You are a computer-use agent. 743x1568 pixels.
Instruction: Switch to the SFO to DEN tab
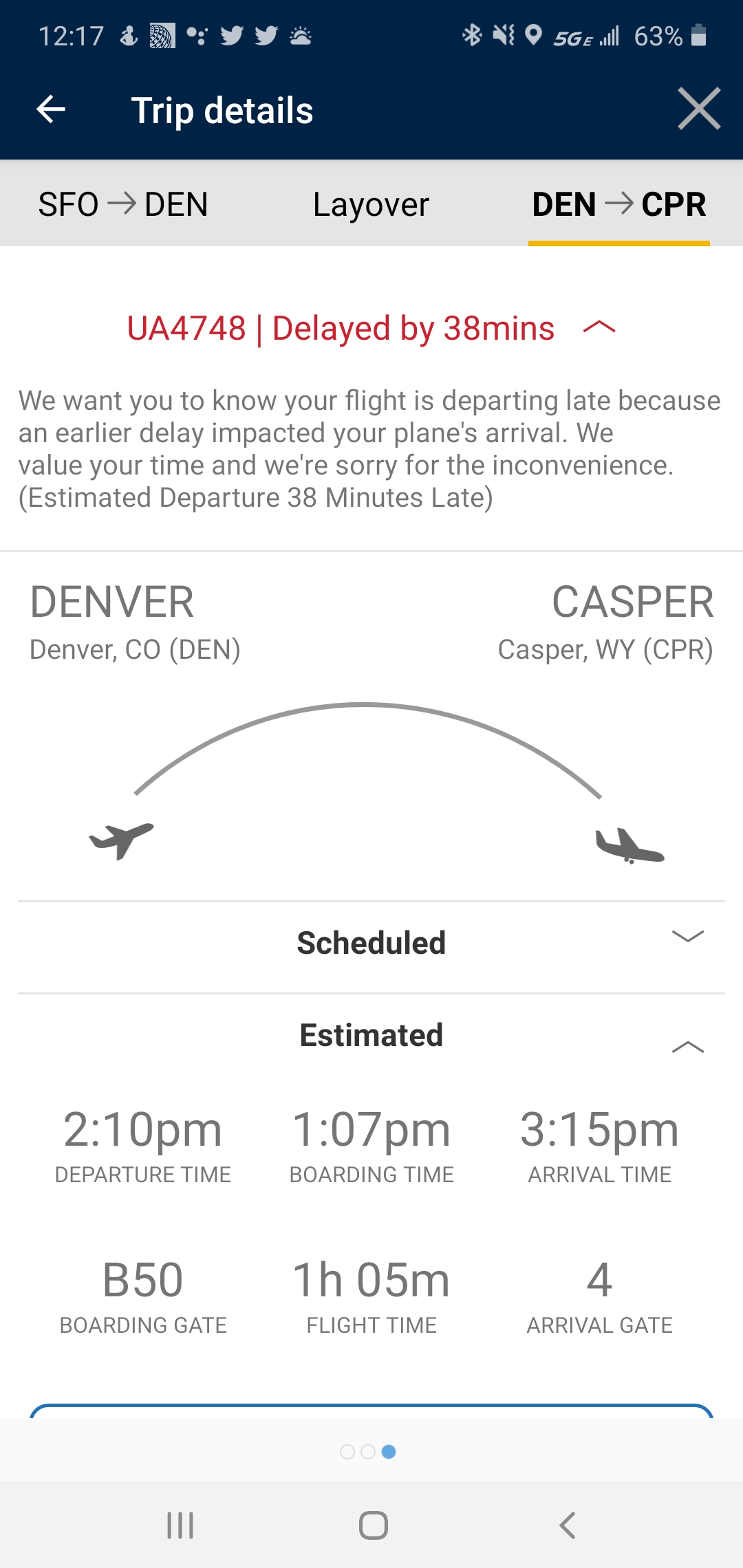point(123,204)
